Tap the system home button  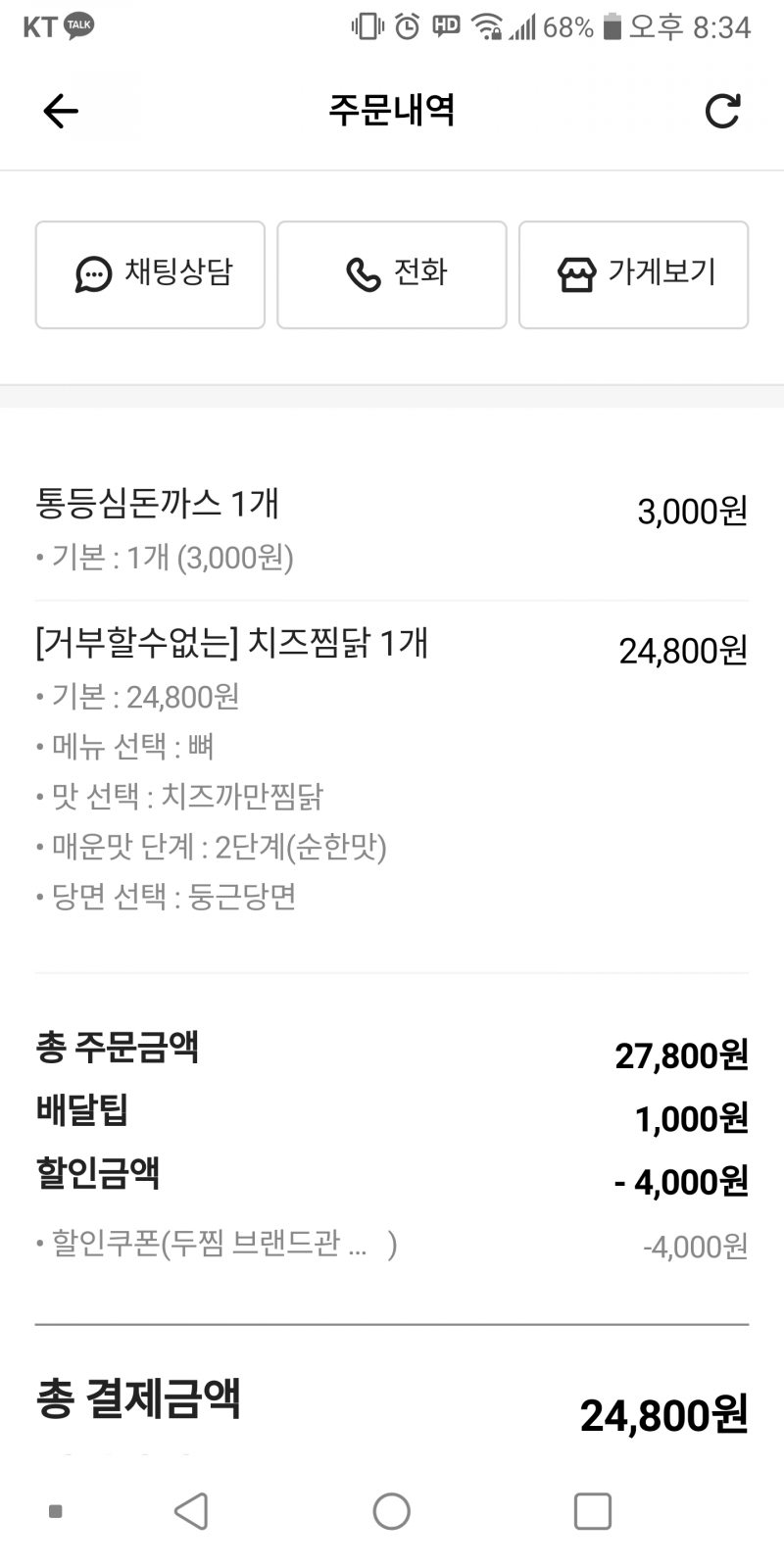click(392, 1511)
